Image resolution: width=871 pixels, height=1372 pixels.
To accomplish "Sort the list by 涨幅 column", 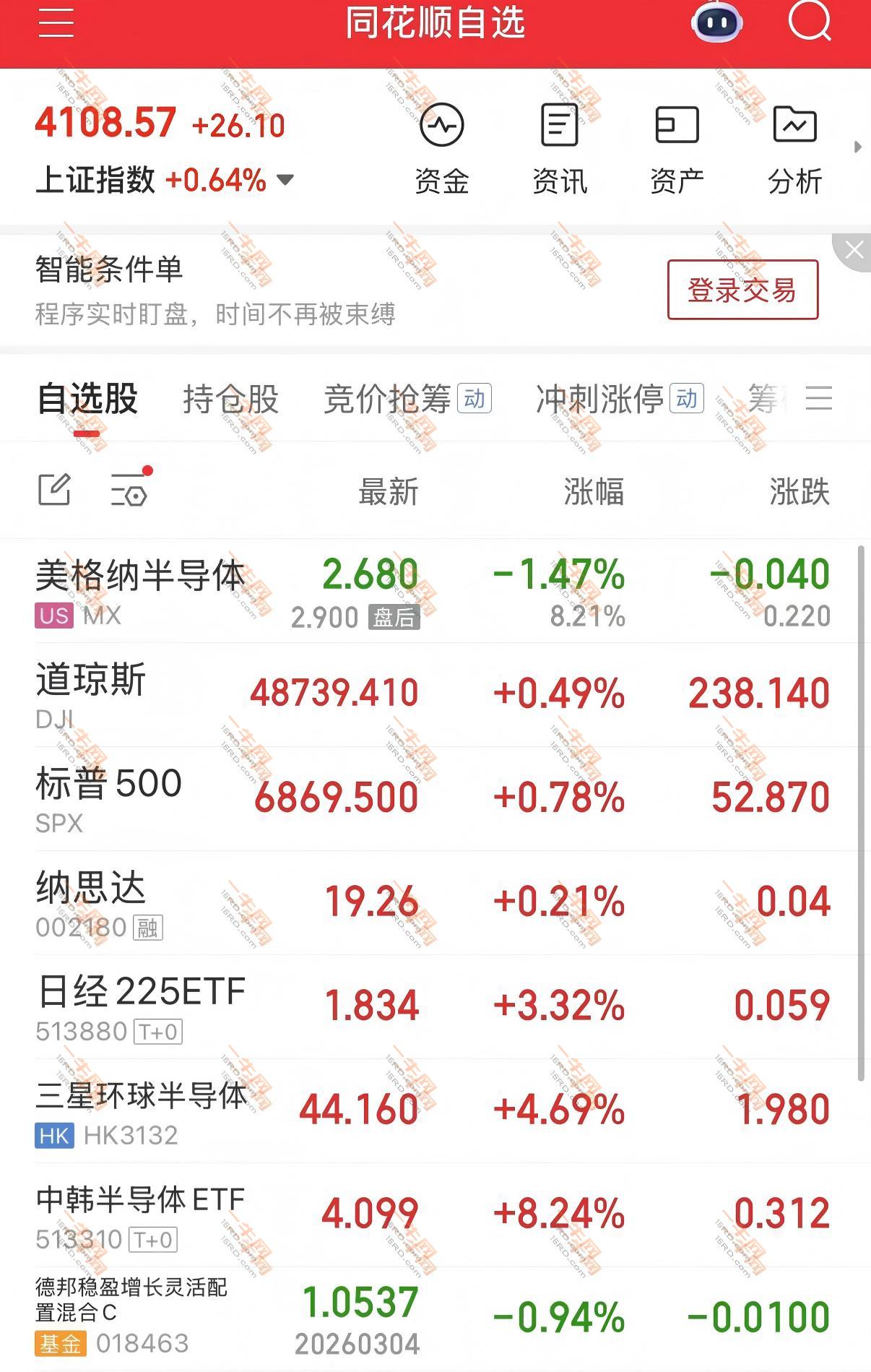I will tap(594, 491).
